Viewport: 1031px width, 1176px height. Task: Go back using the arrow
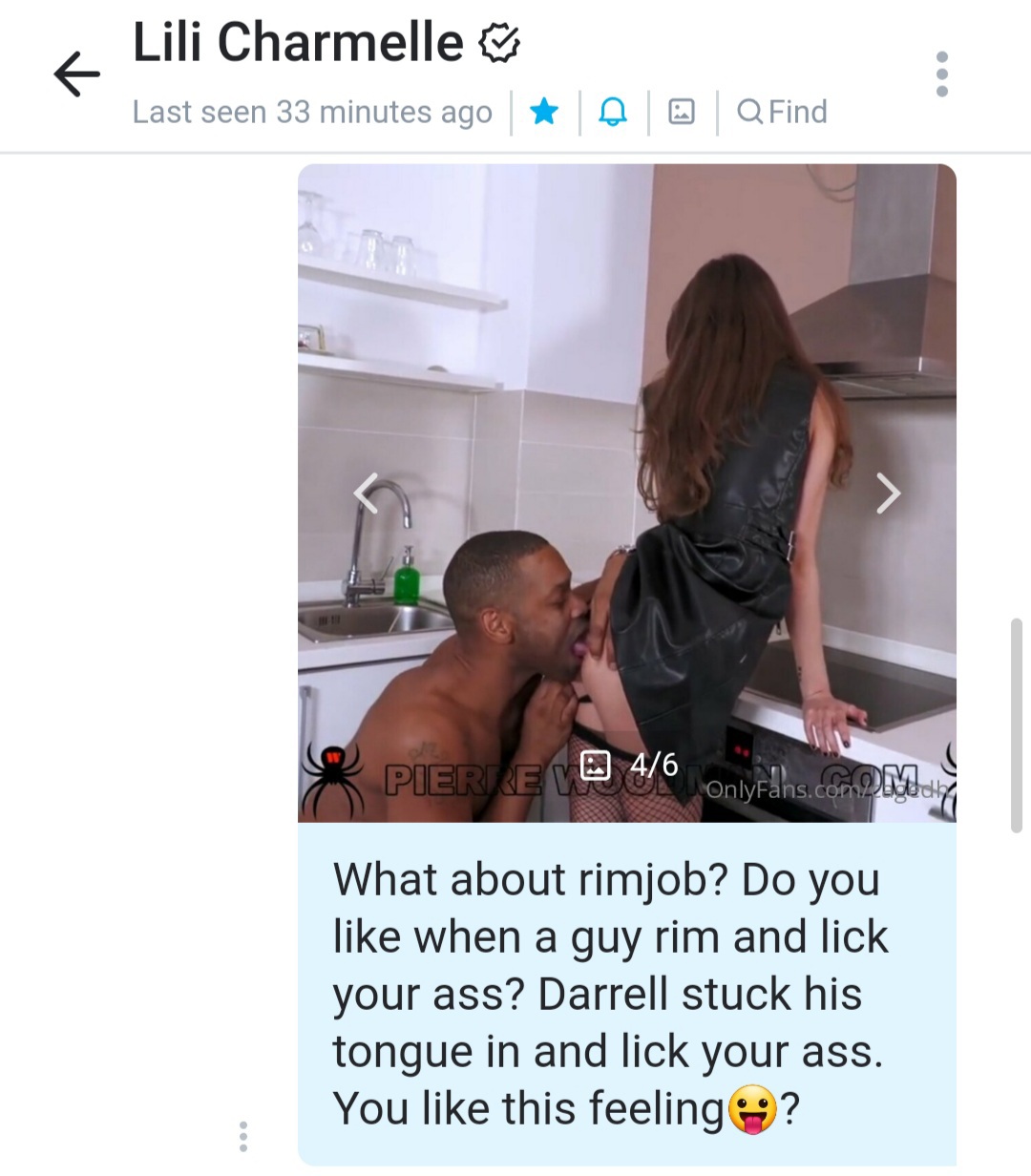tap(76, 74)
